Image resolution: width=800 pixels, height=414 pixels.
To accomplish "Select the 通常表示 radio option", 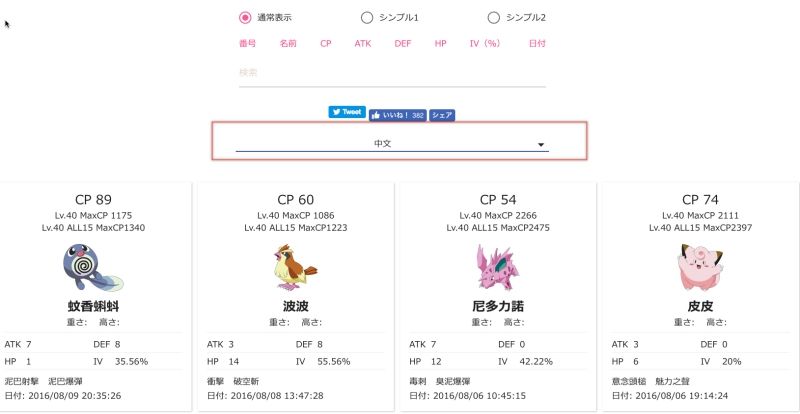I will pos(246,17).
